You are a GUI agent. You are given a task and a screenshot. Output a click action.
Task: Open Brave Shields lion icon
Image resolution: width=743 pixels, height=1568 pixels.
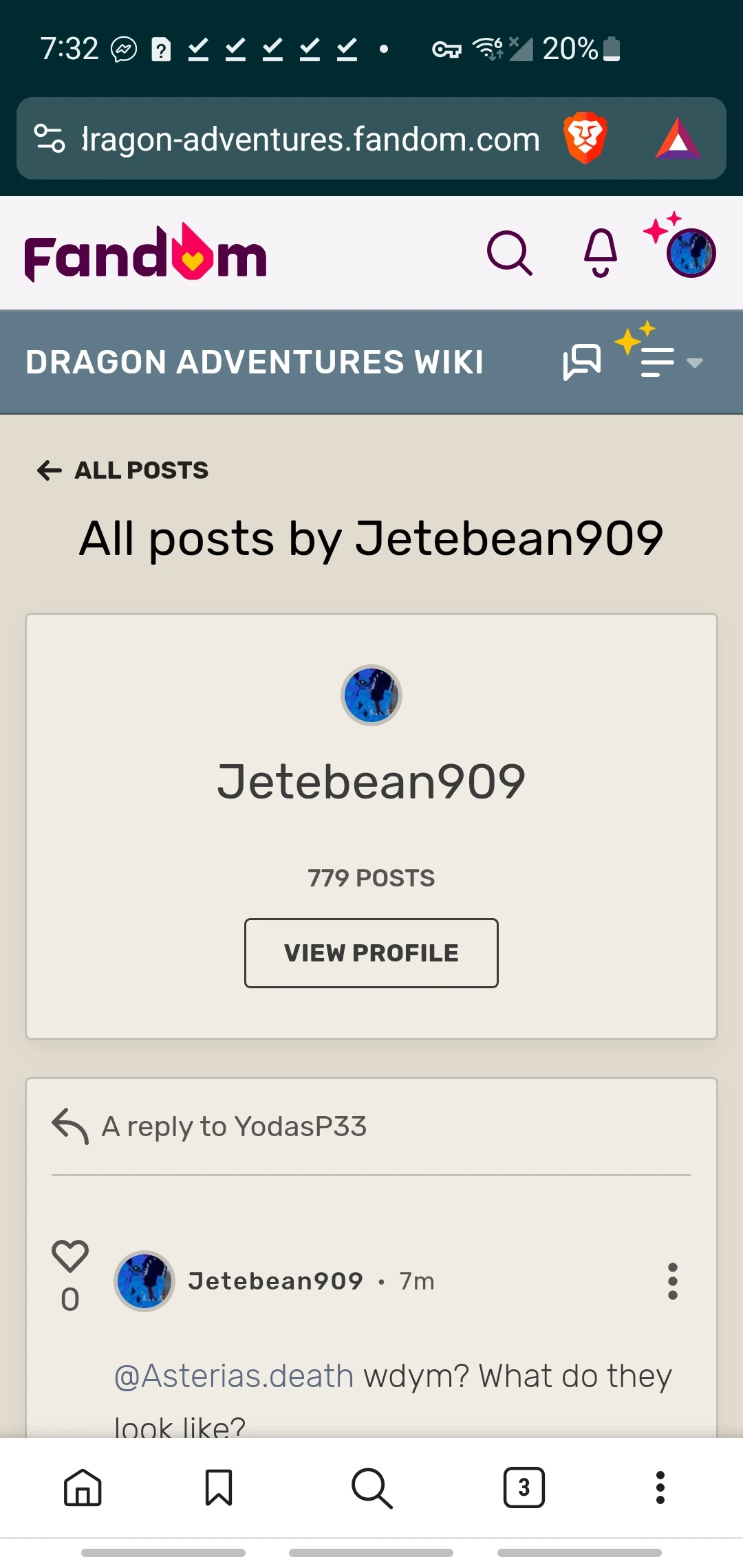(585, 138)
